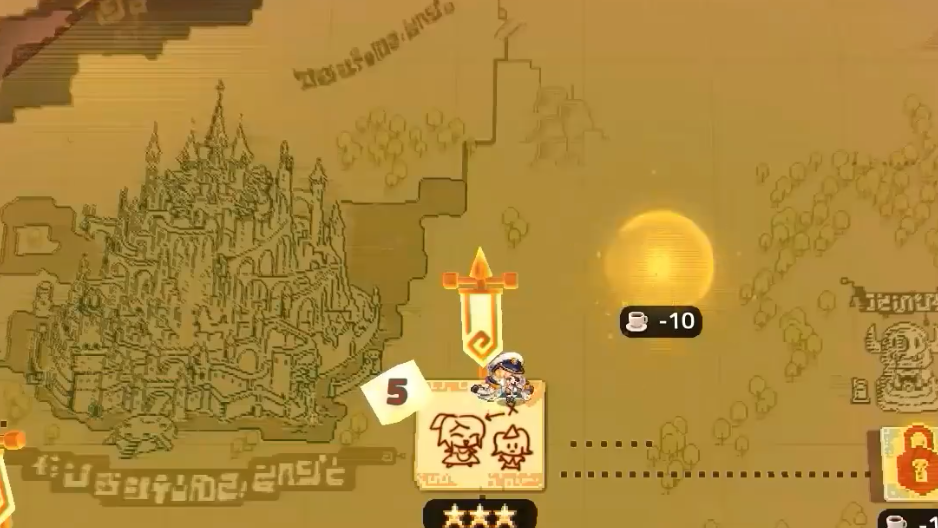Image resolution: width=938 pixels, height=528 pixels.
Task: Open stage 5 level card
Action: pyautogui.click(x=480, y=435)
